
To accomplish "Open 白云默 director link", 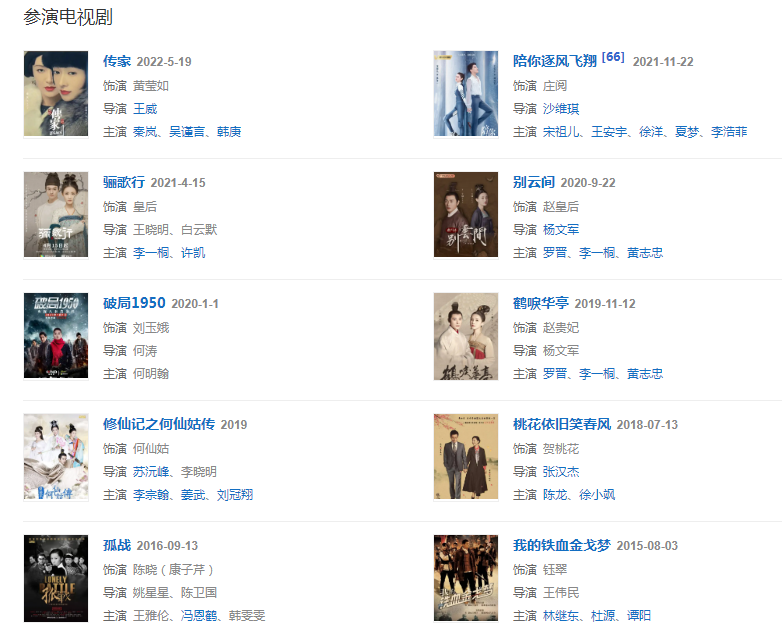I will point(199,229).
